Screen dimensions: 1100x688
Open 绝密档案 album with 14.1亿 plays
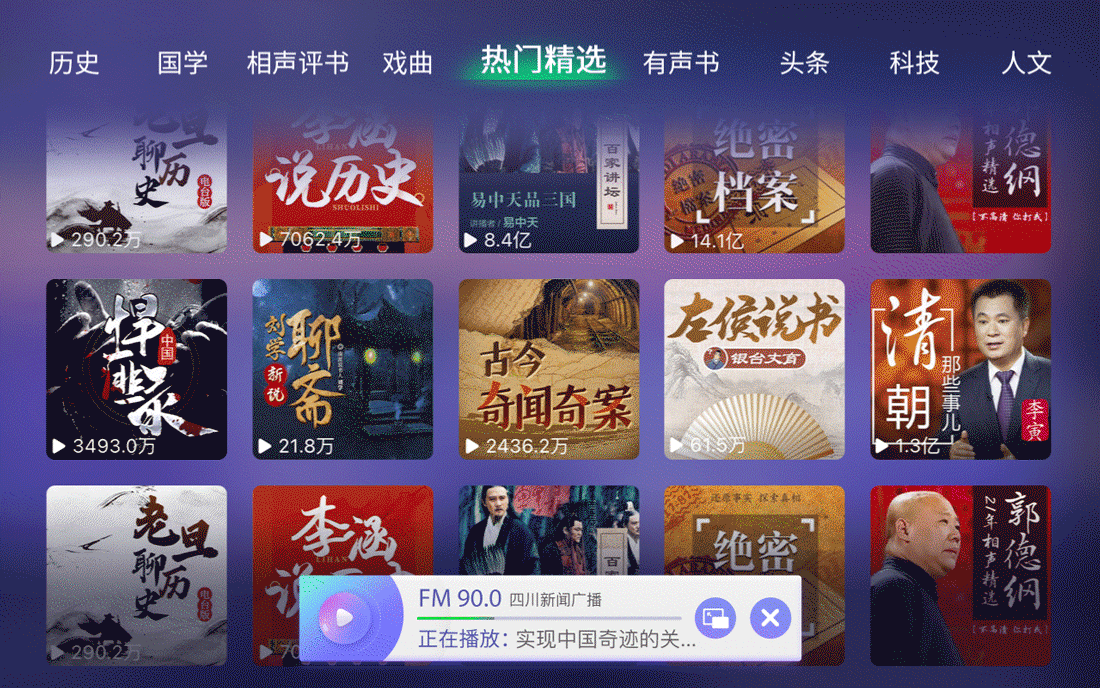pyautogui.click(x=754, y=185)
